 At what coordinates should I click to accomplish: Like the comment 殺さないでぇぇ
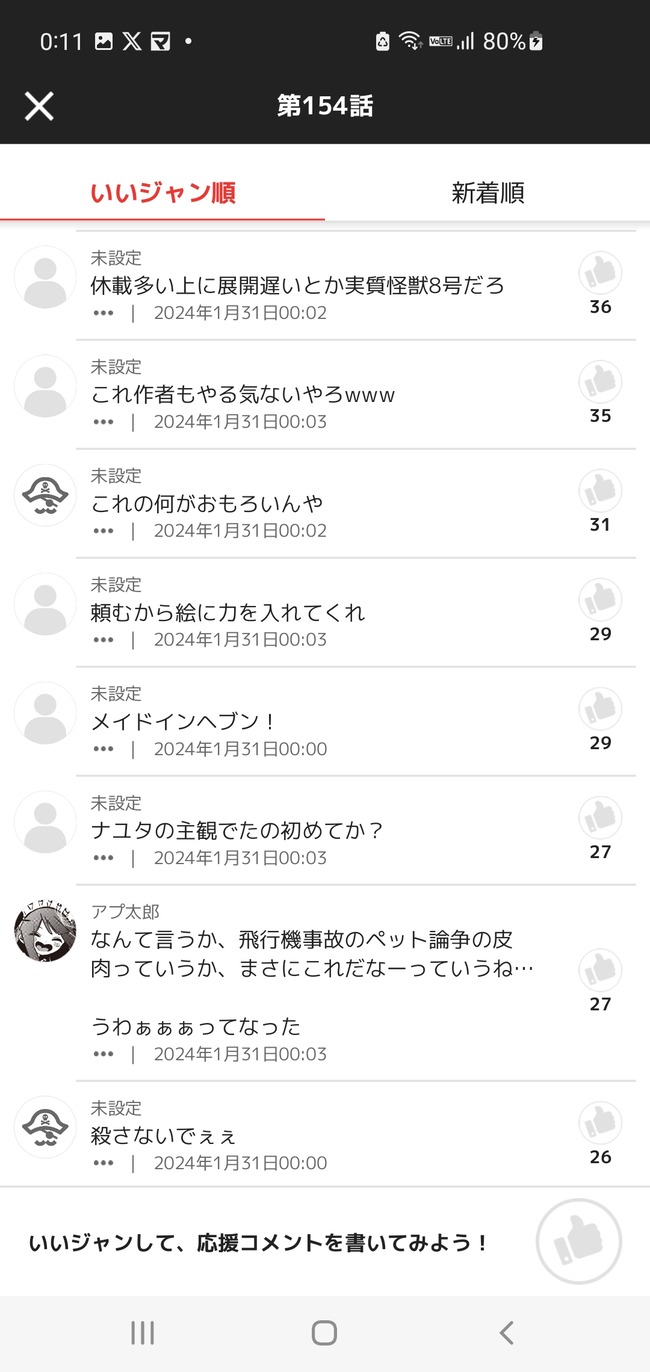(x=600, y=1123)
